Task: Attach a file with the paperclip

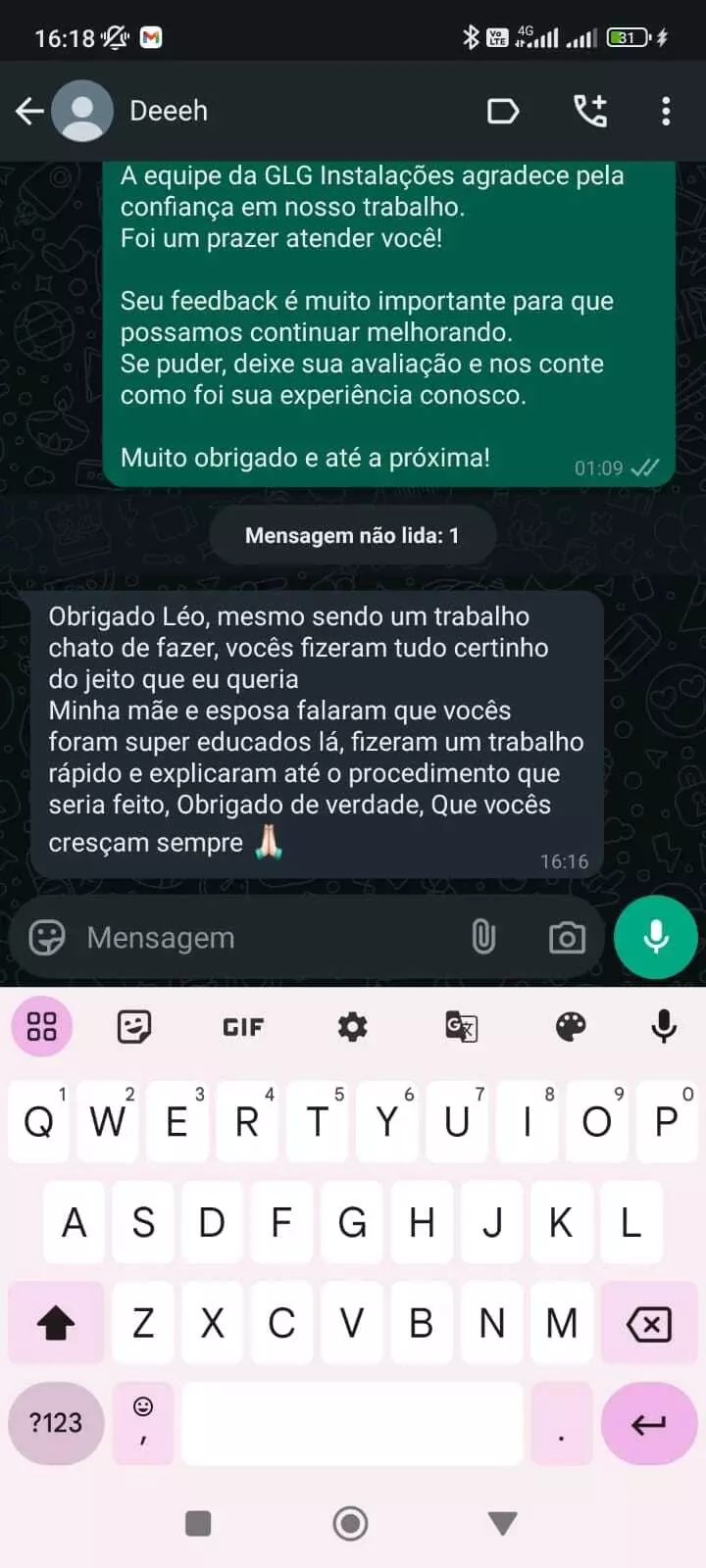Action: click(x=483, y=938)
